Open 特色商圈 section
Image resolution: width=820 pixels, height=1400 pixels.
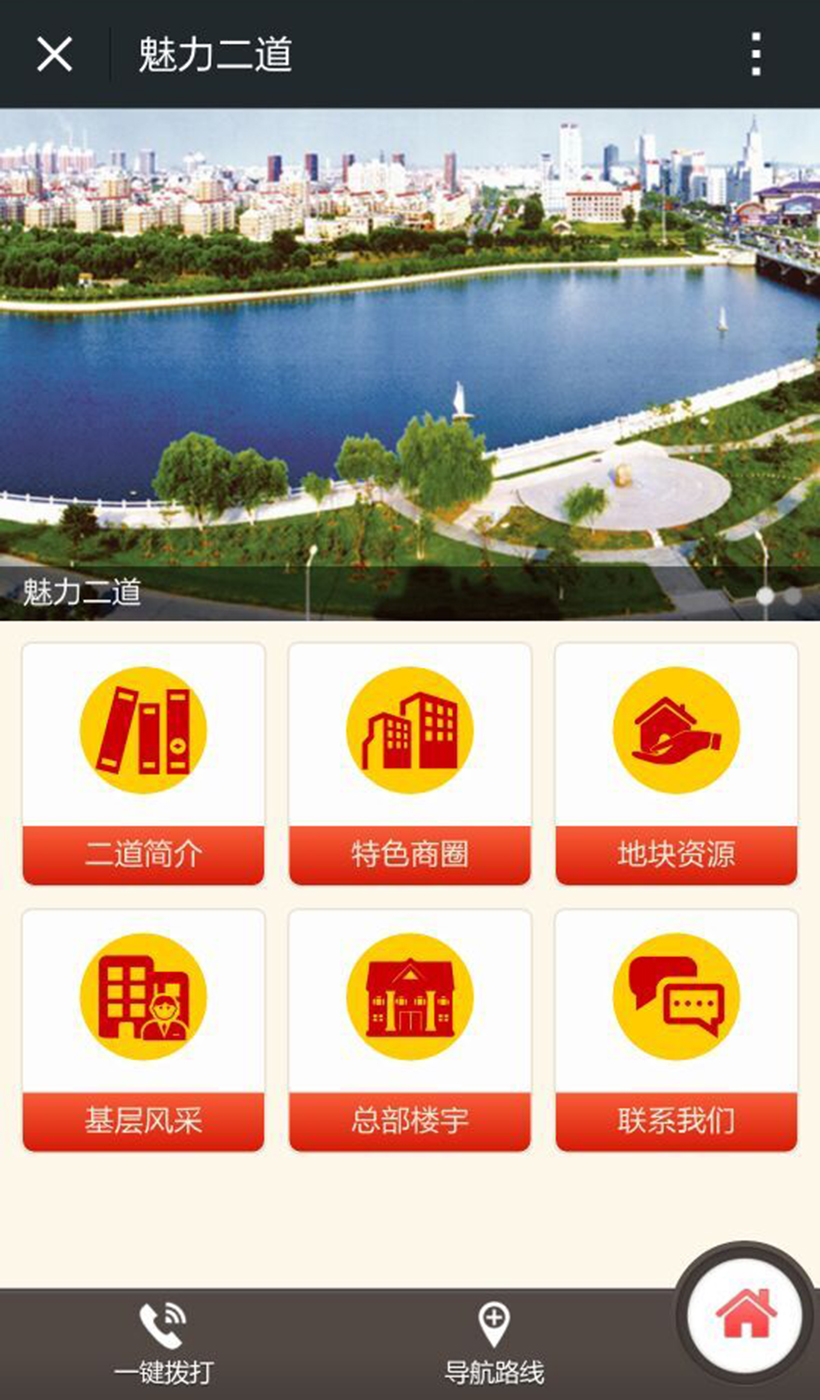410,764
